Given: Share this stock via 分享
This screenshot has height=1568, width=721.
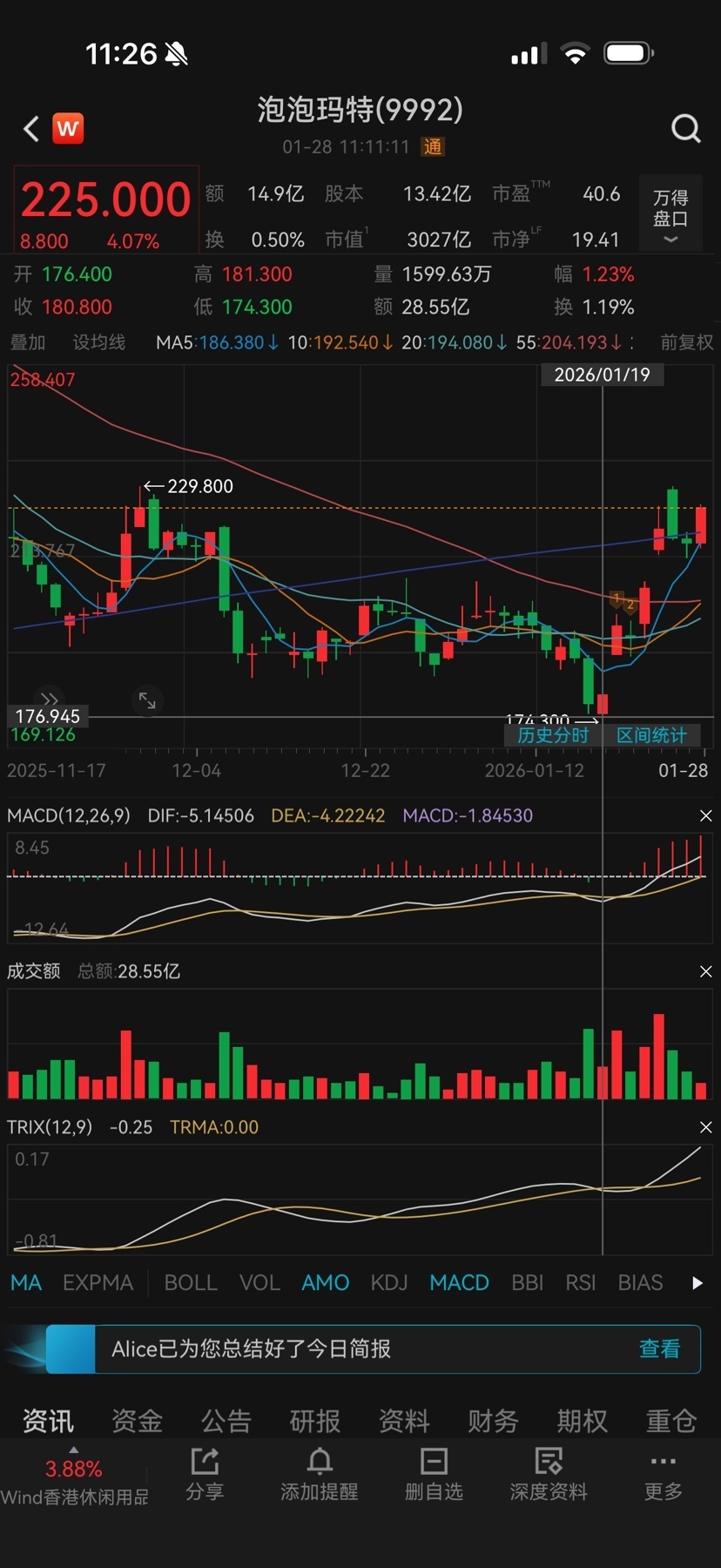Looking at the screenshot, I should pos(205,1474).
